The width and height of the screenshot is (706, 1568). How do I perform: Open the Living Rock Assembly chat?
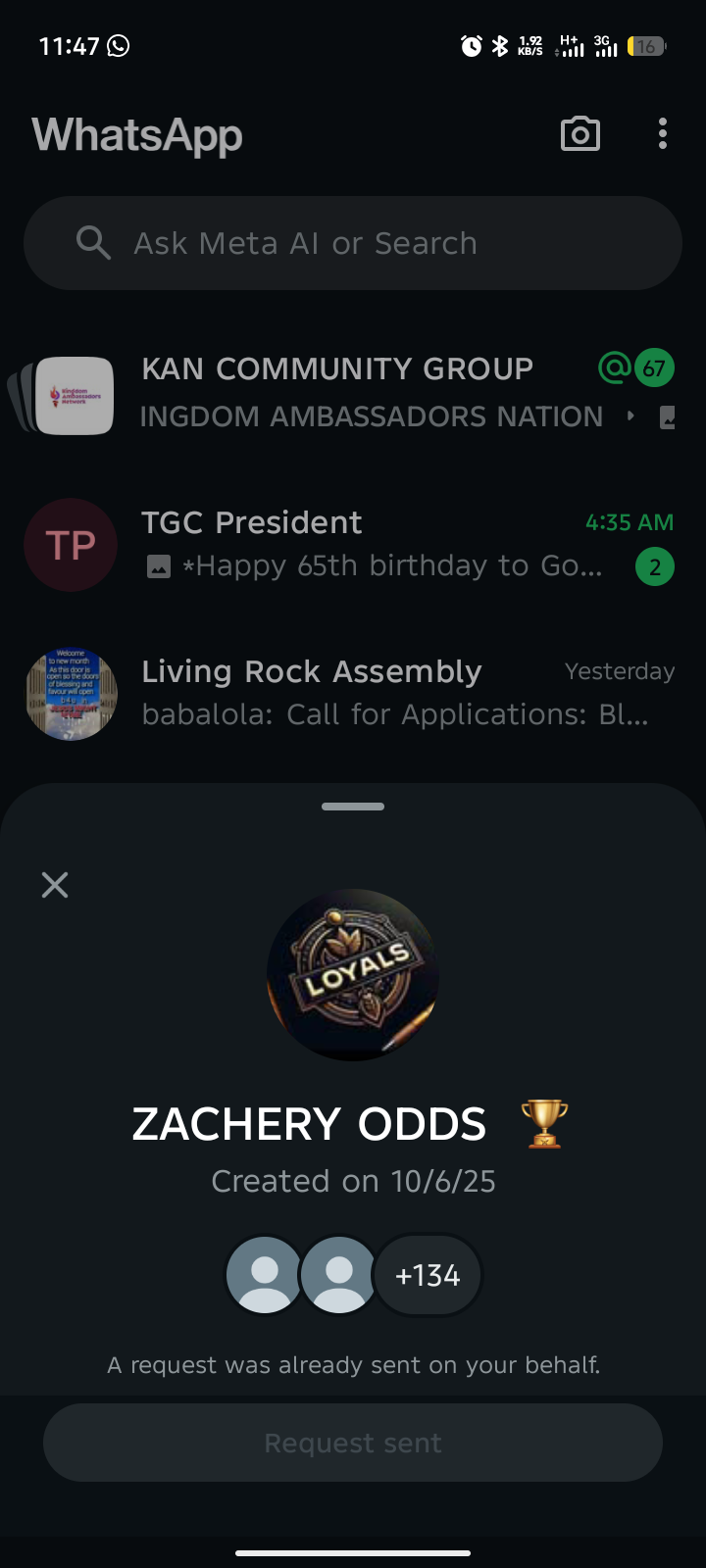tap(373, 693)
